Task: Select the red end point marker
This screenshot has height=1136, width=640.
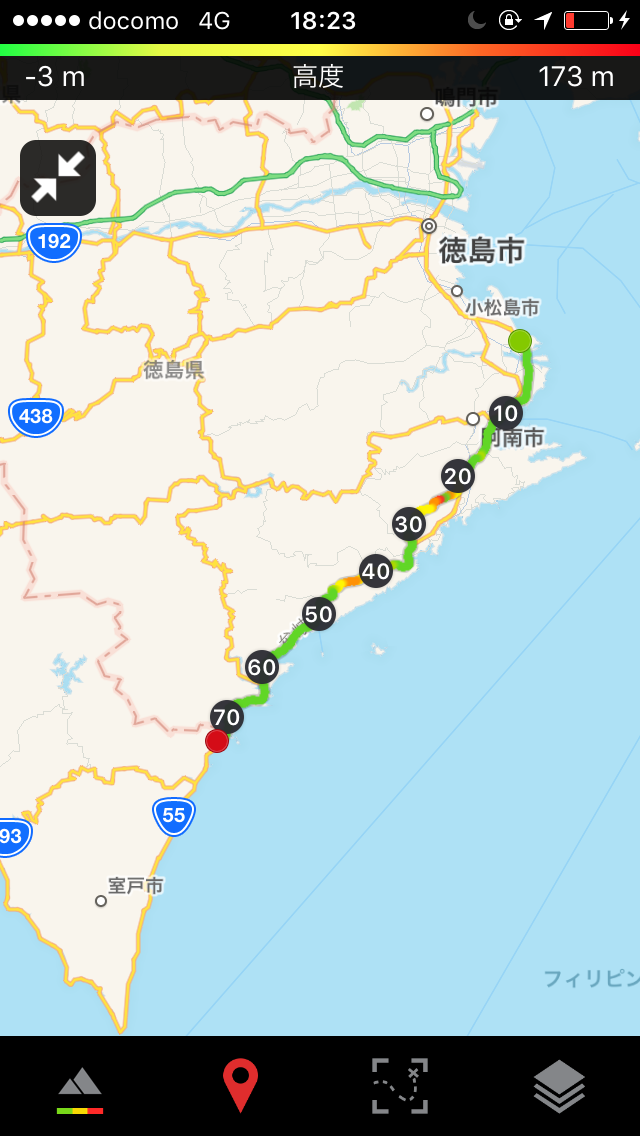Action: (217, 741)
